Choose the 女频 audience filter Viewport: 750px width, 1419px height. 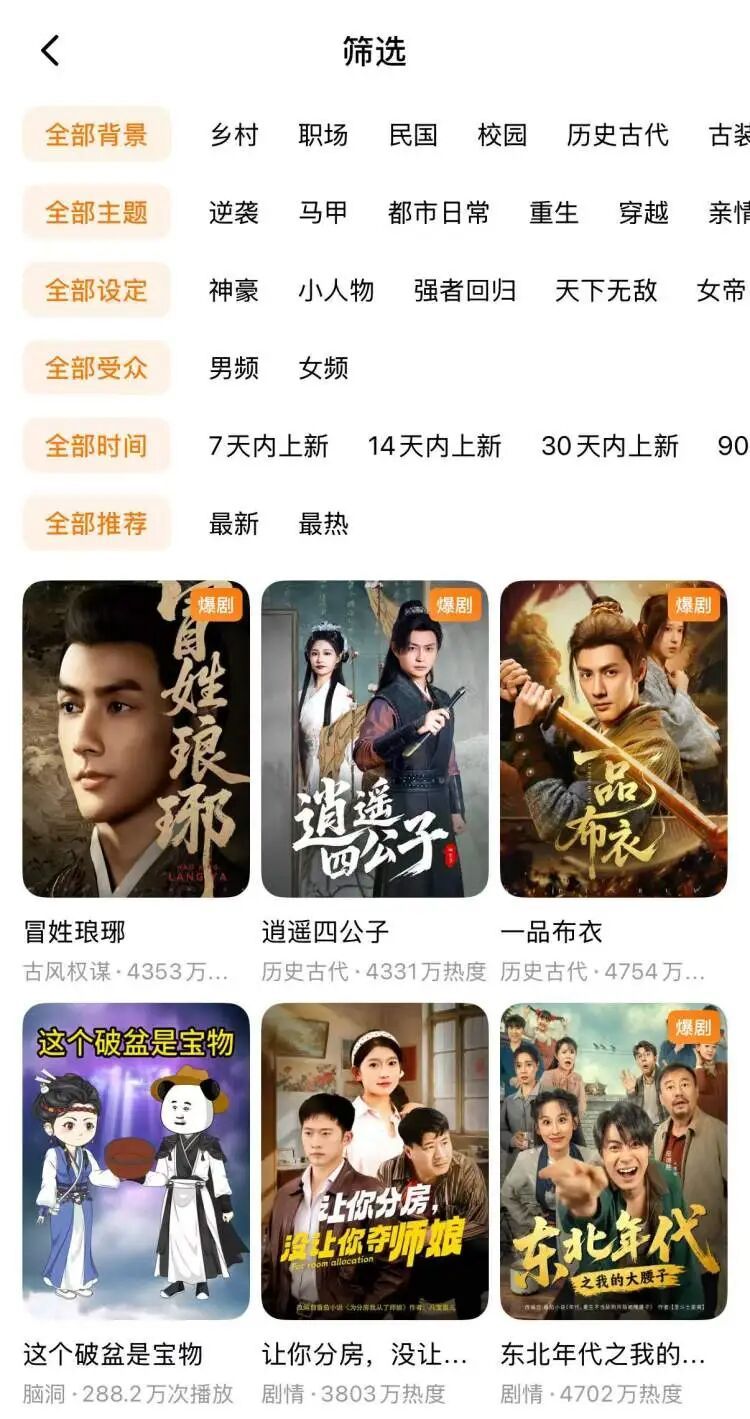[x=321, y=368]
